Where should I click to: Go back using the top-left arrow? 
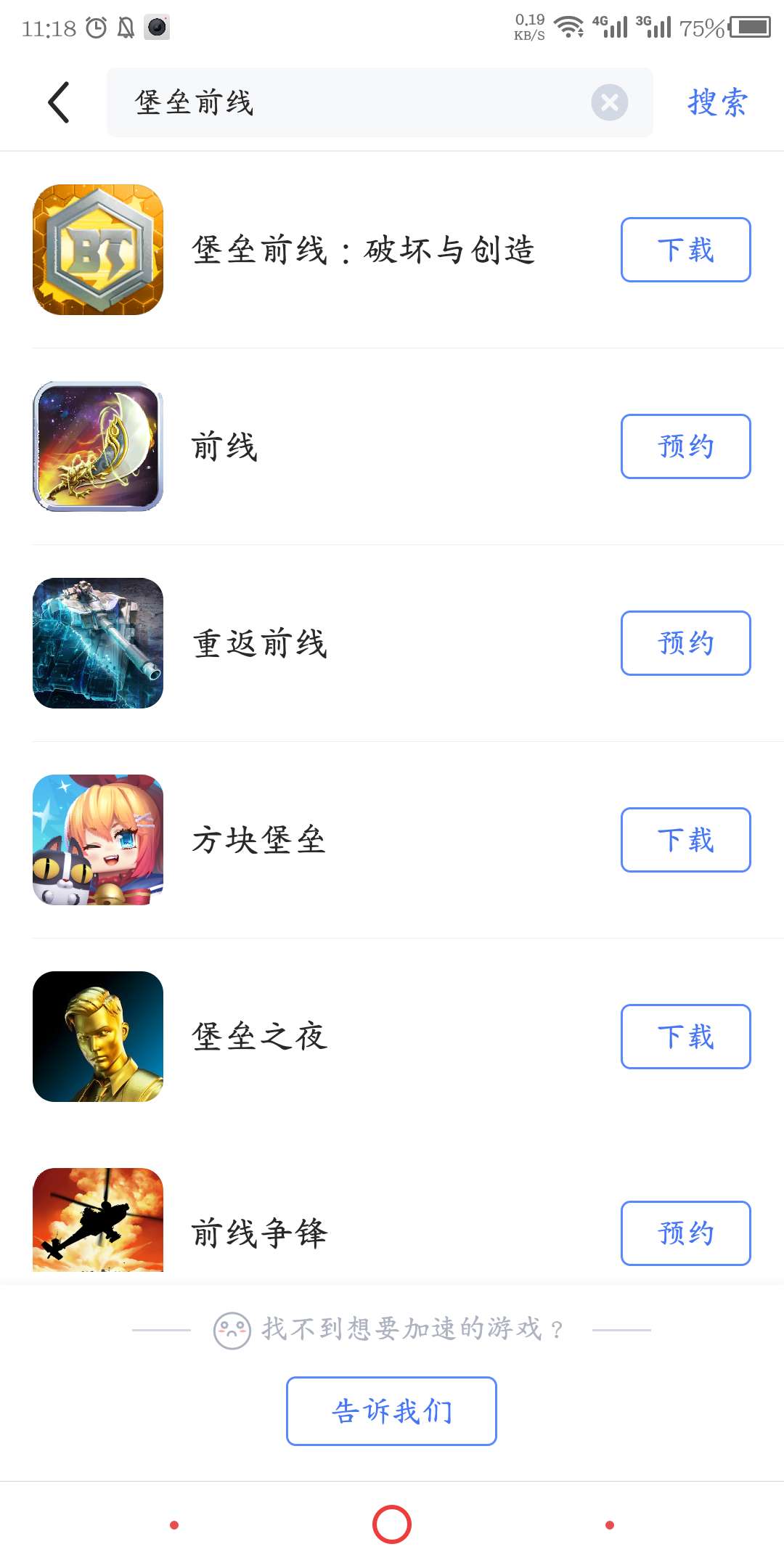pyautogui.click(x=59, y=102)
